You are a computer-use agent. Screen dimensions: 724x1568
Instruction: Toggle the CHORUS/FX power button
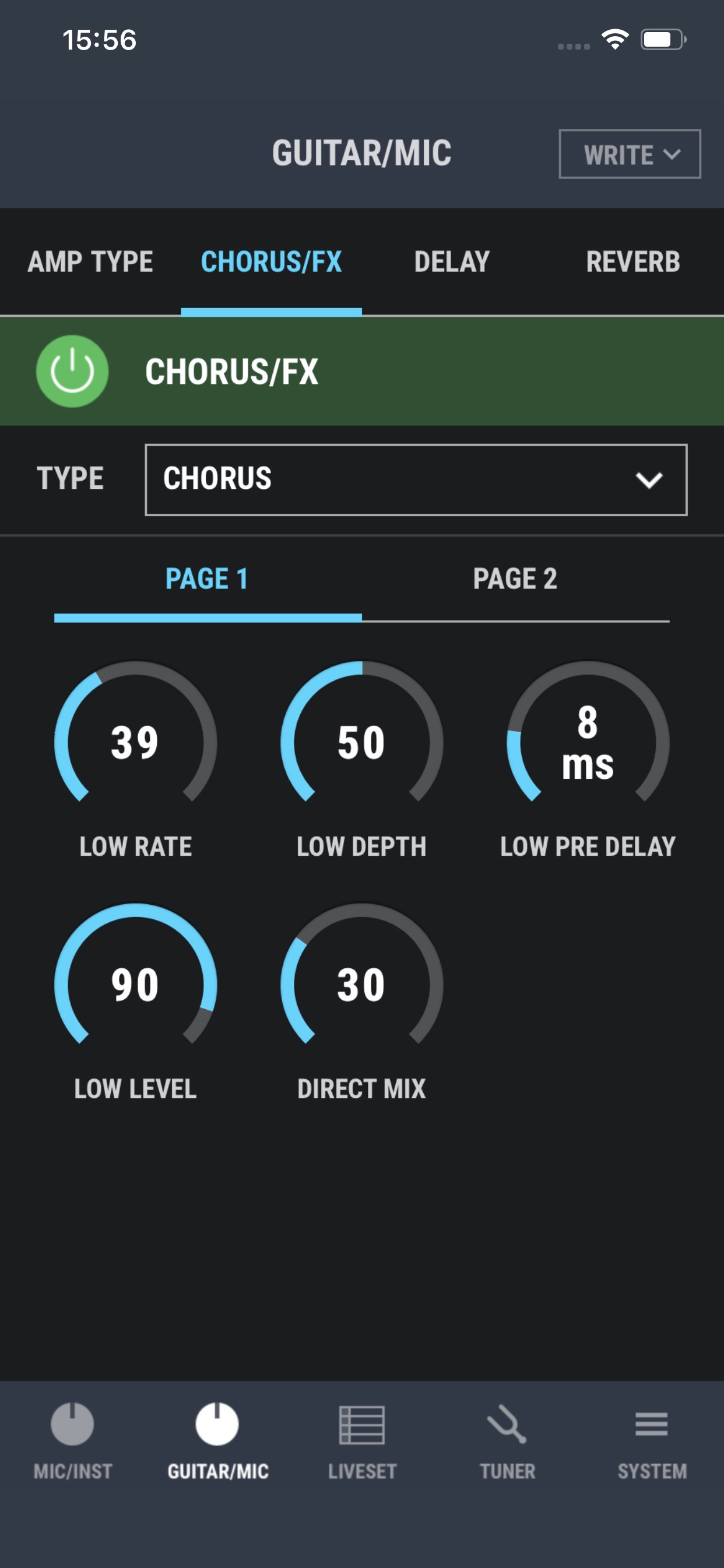tap(72, 372)
